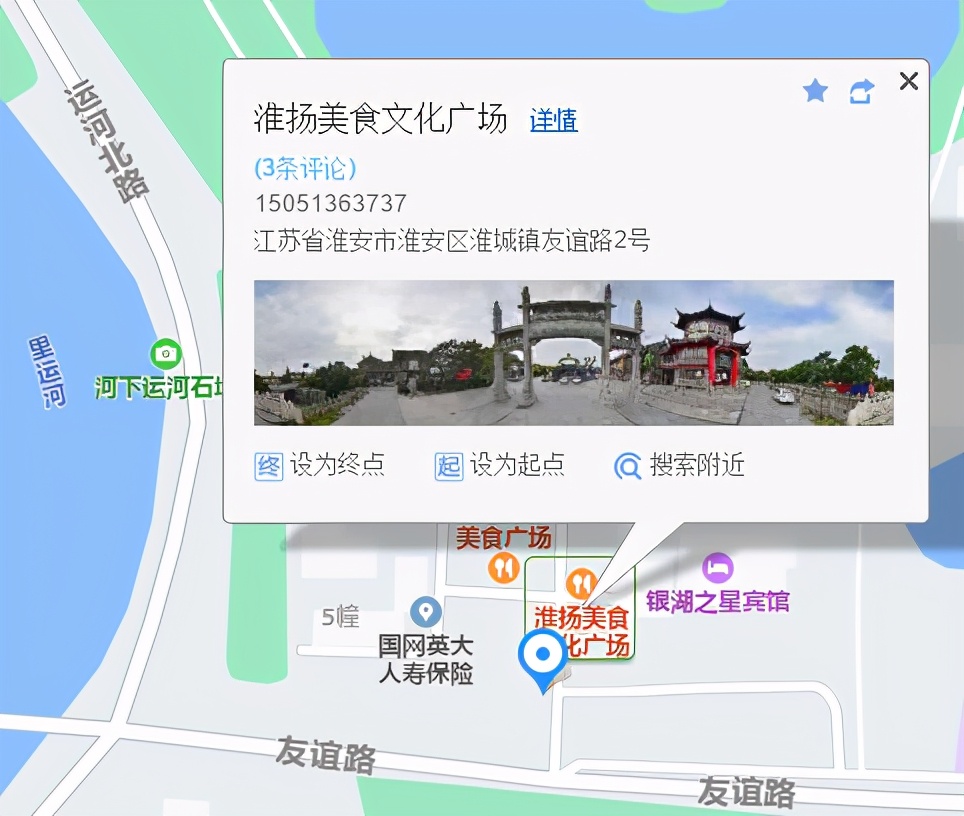View the 3条评论 reviews
The height and width of the screenshot is (816, 964).
(305, 167)
